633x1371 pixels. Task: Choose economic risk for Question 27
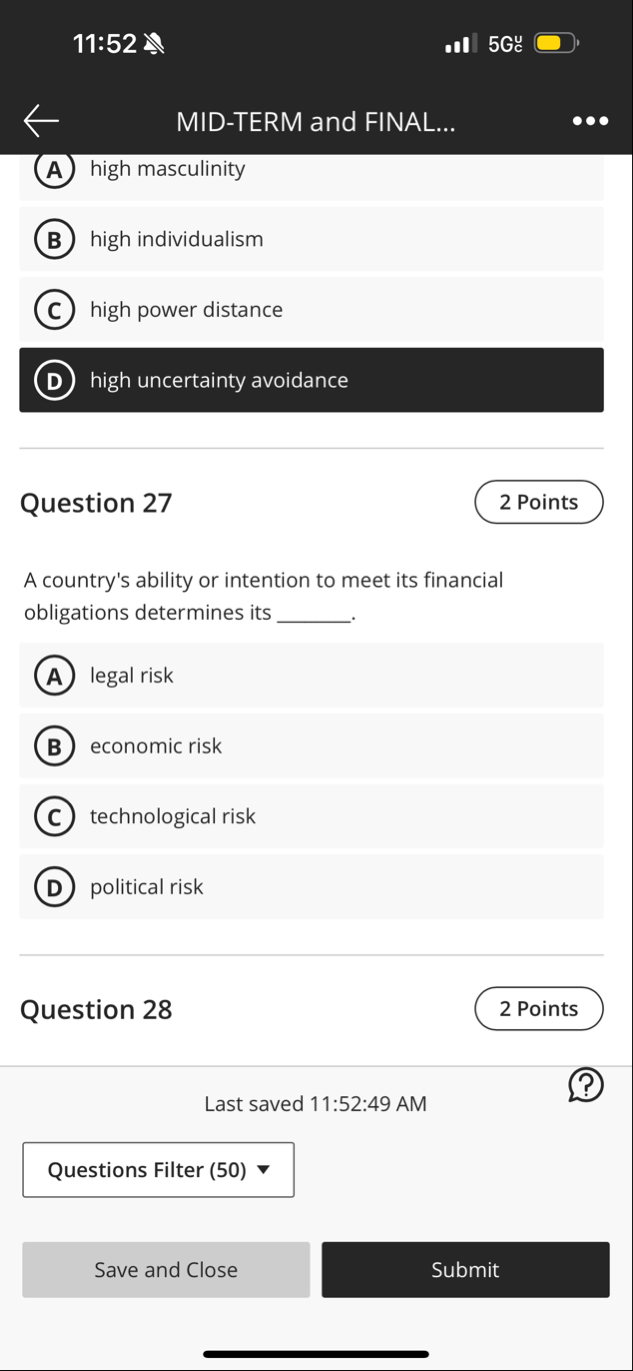coord(310,746)
